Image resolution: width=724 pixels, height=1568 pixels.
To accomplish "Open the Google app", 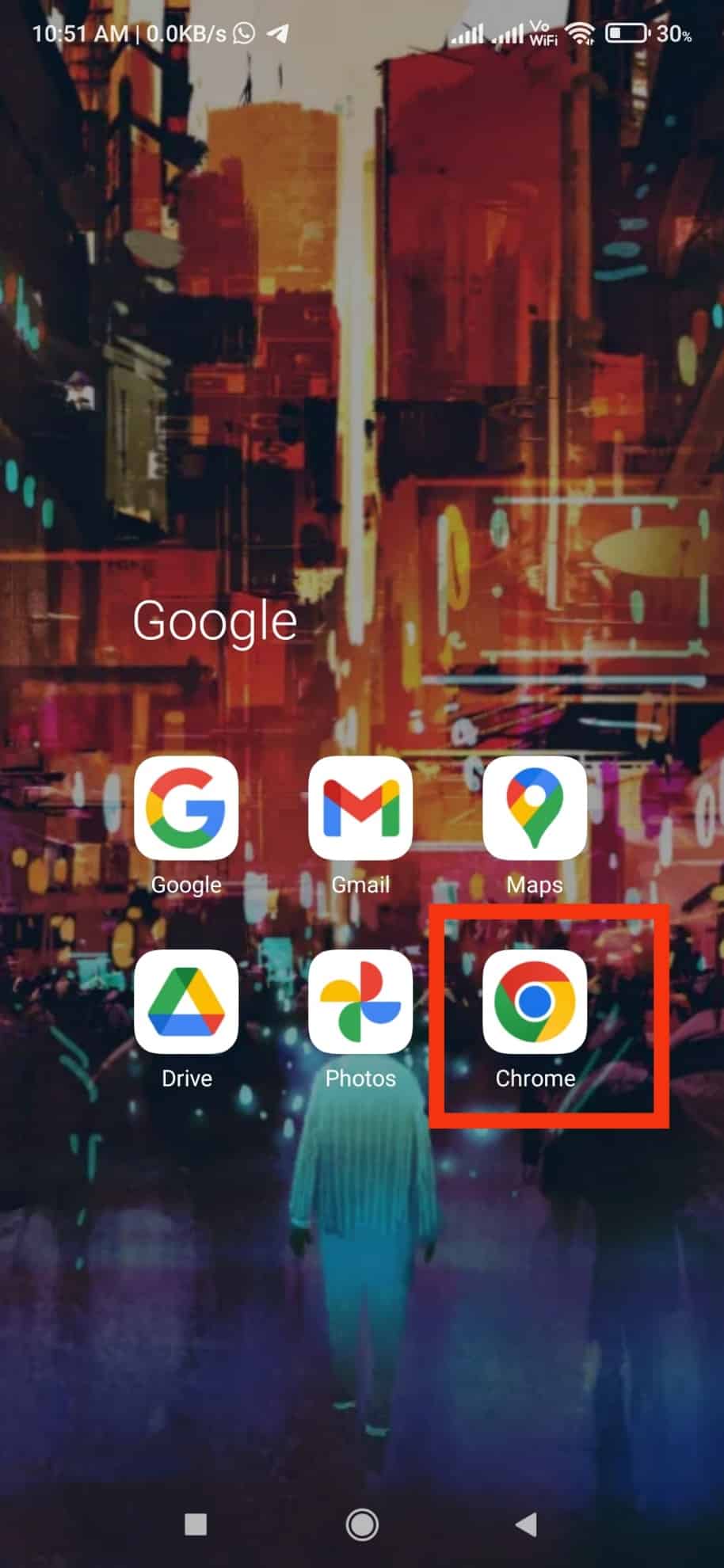I will [186, 809].
